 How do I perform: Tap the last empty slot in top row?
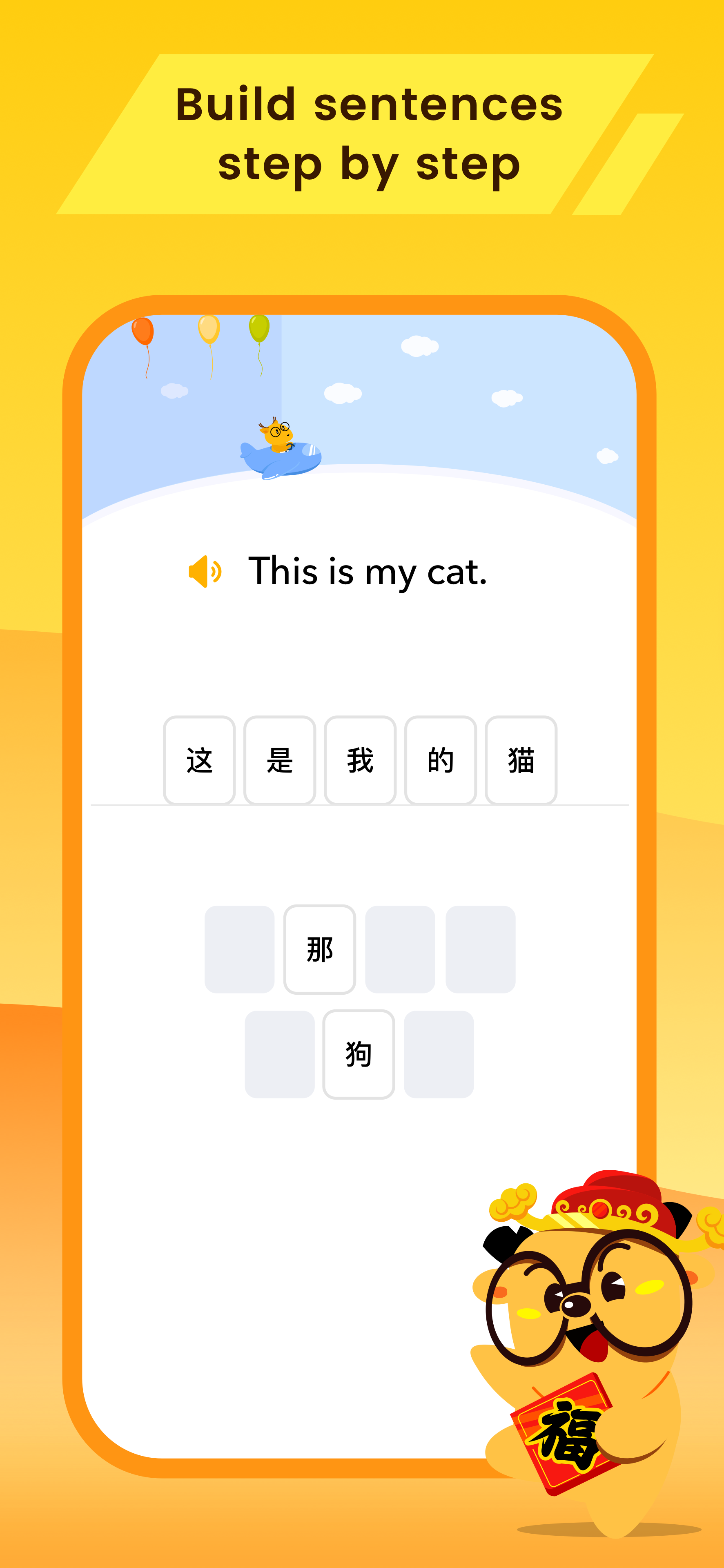click(481, 948)
